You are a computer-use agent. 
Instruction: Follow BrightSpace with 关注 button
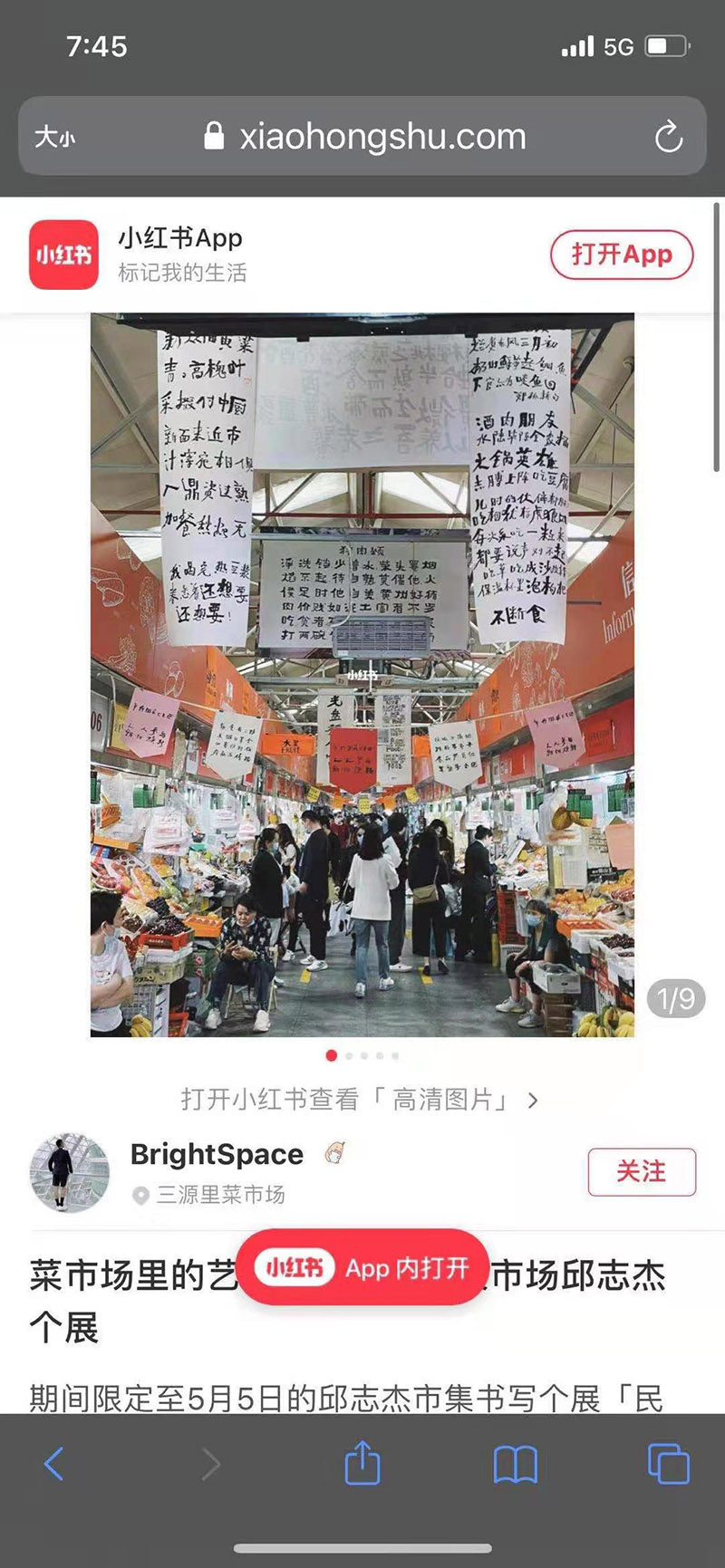coord(642,1171)
